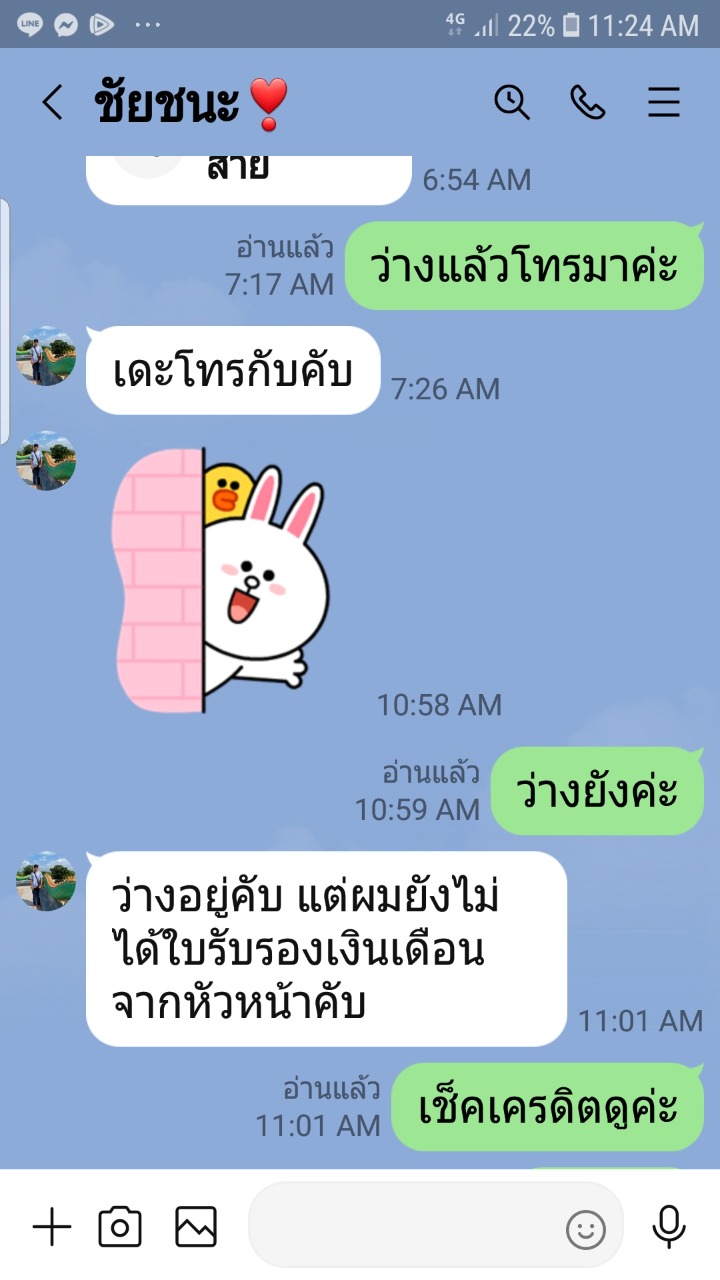Open the chat menu
The image size is (720, 1280).
pyautogui.click(x=664, y=102)
